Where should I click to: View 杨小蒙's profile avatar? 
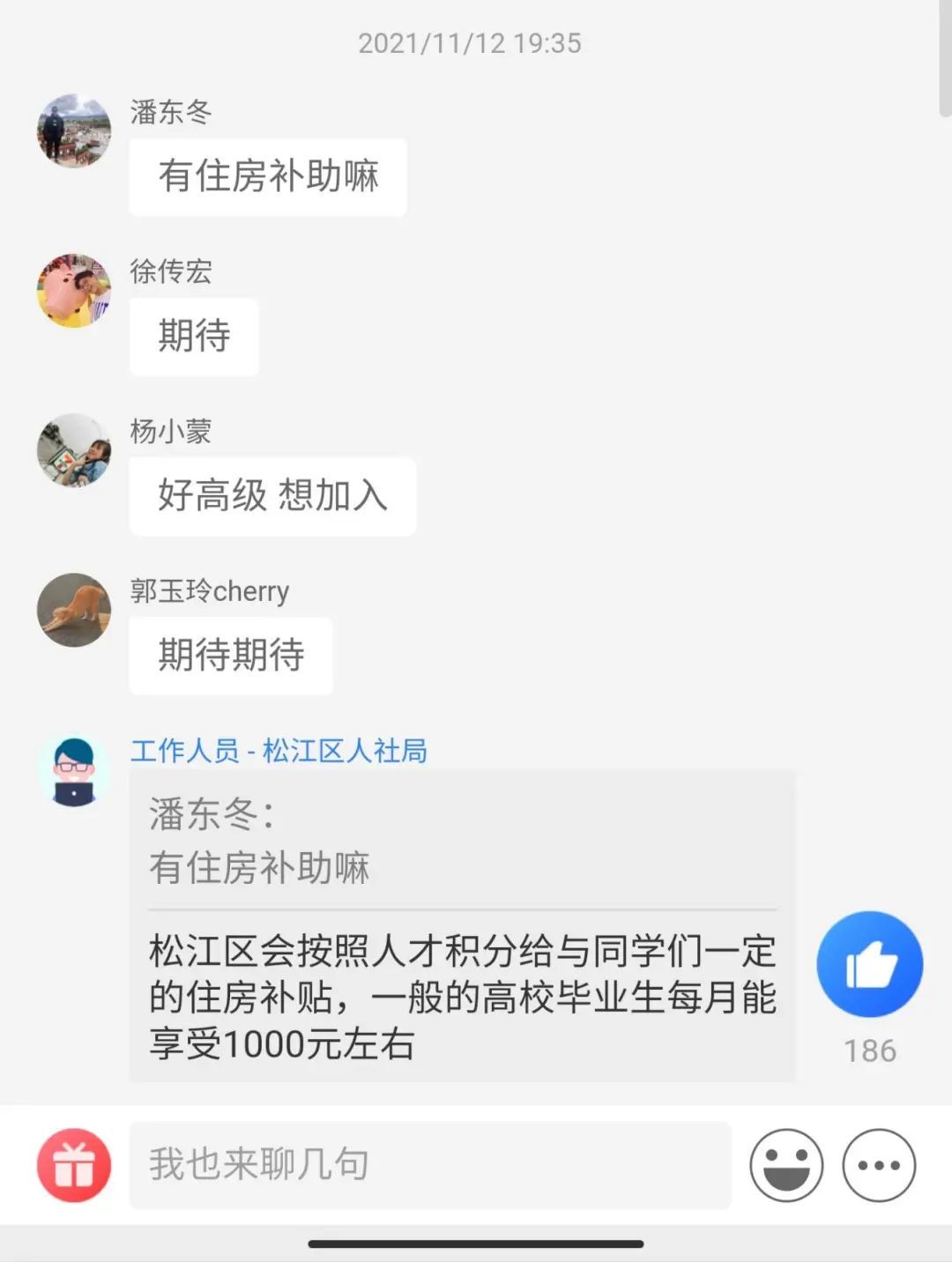click(x=74, y=450)
